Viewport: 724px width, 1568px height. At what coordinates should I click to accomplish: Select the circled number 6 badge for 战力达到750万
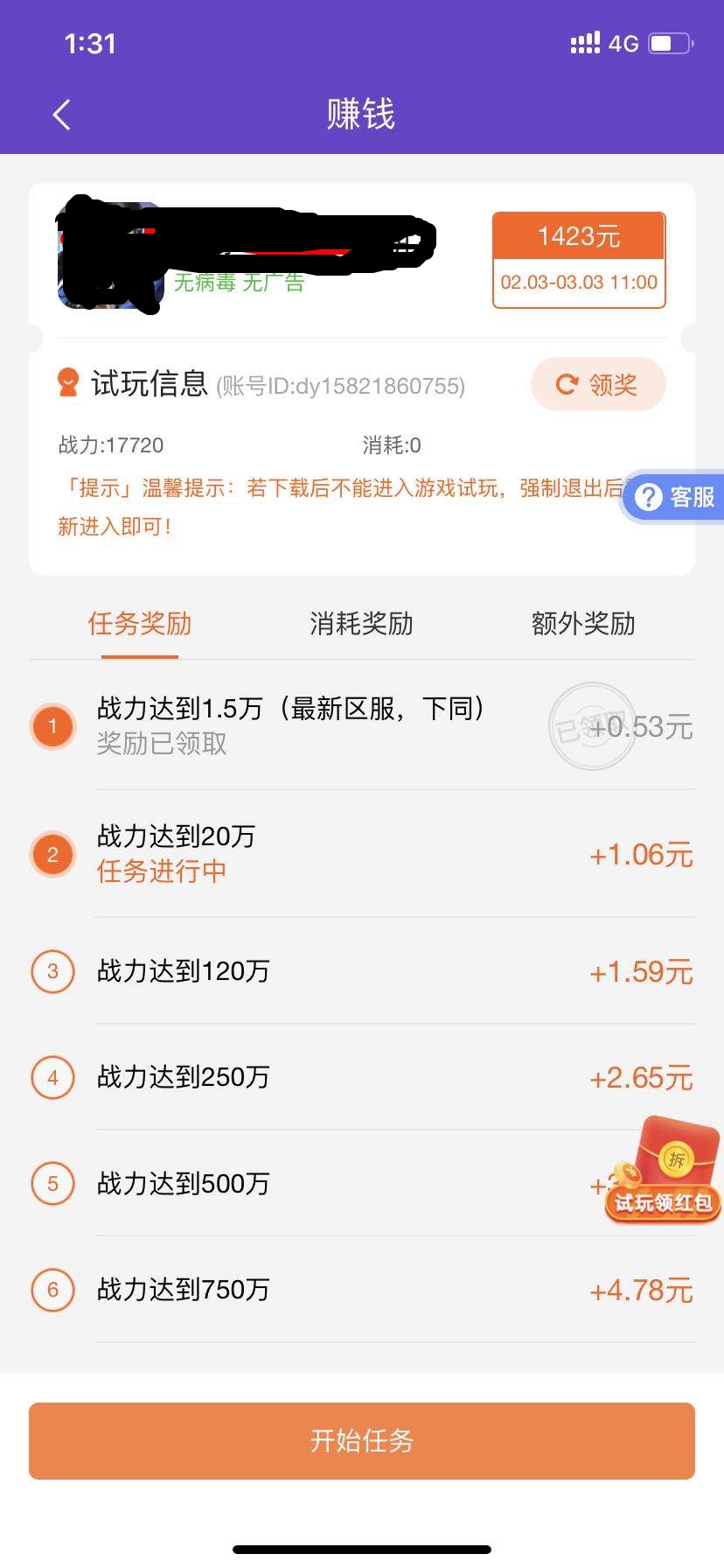pyautogui.click(x=52, y=1290)
